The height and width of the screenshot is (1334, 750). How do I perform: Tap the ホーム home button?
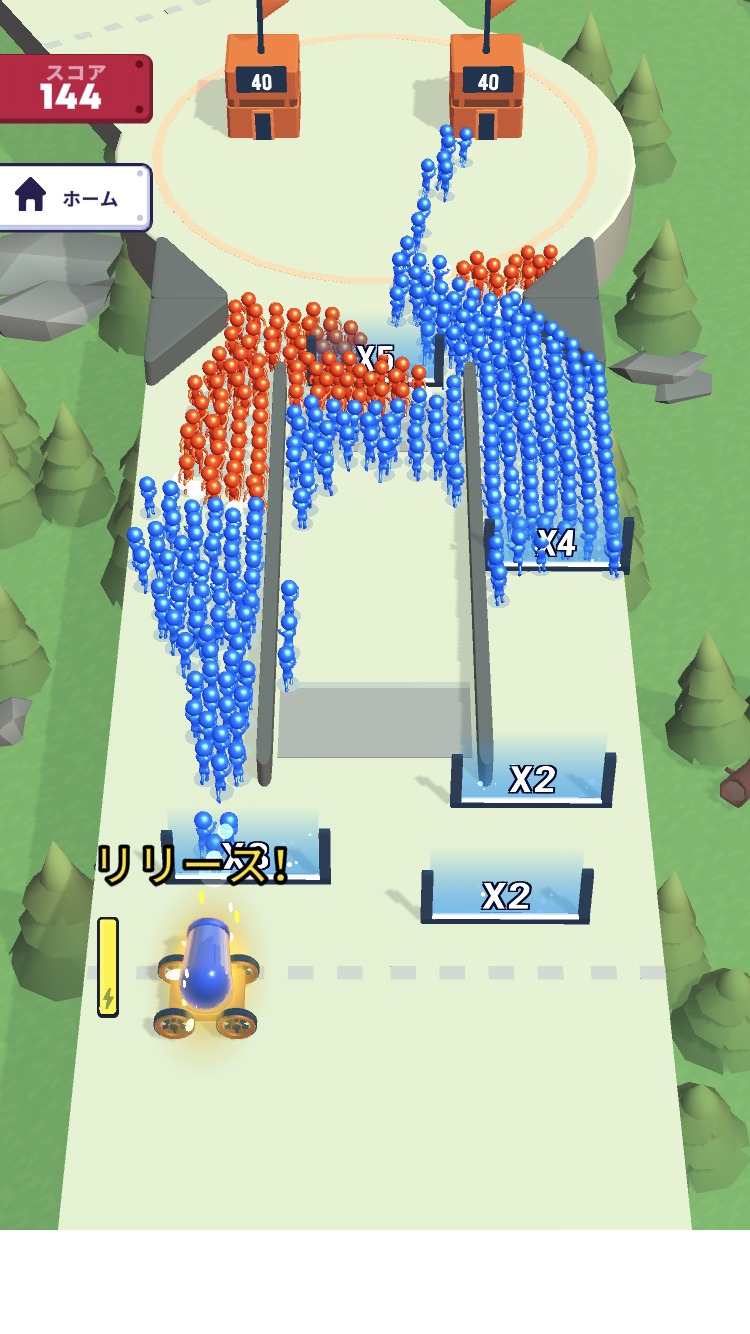(74, 198)
